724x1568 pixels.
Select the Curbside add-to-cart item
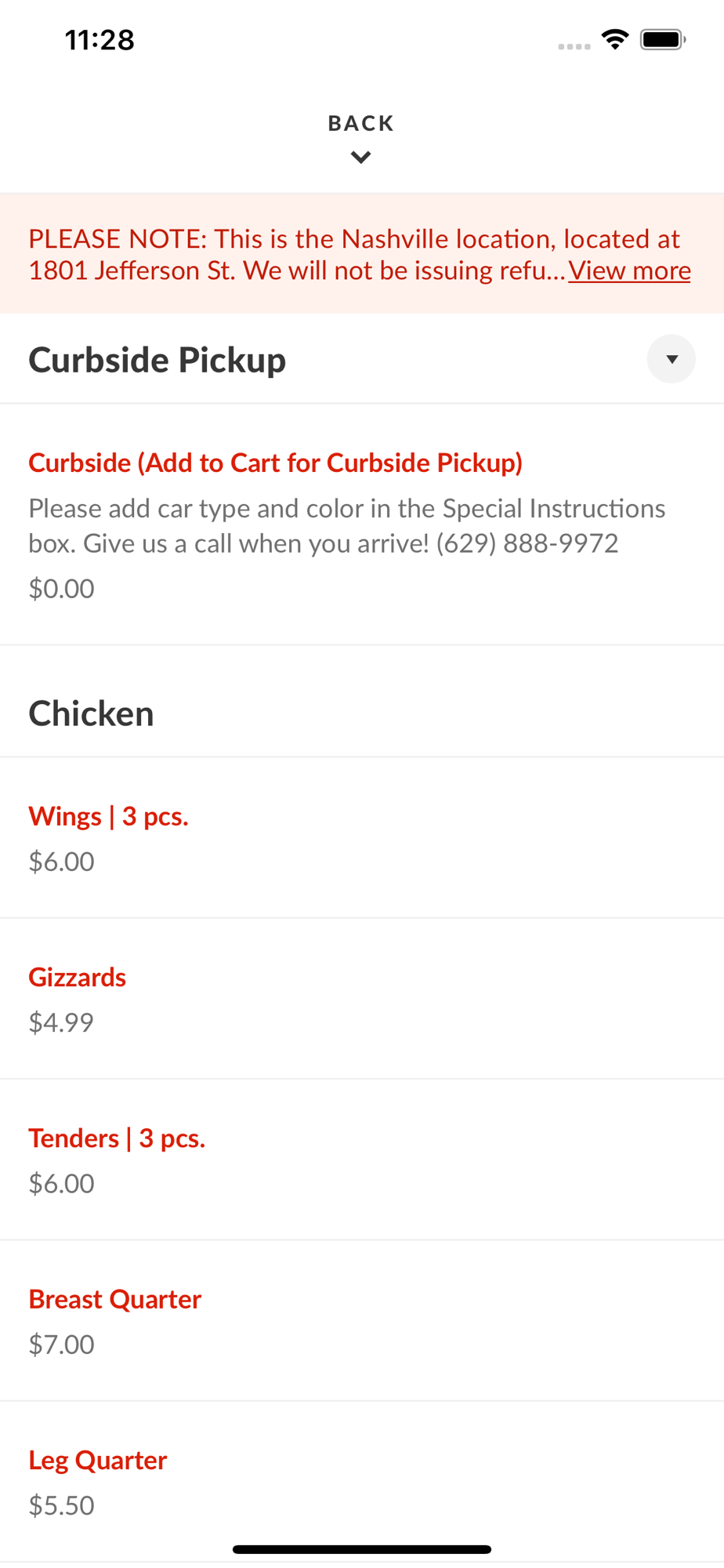(x=362, y=524)
